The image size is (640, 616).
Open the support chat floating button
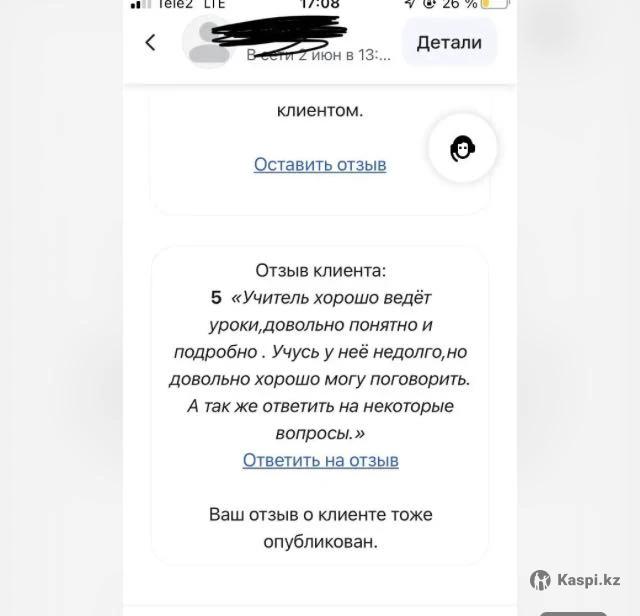coord(462,148)
